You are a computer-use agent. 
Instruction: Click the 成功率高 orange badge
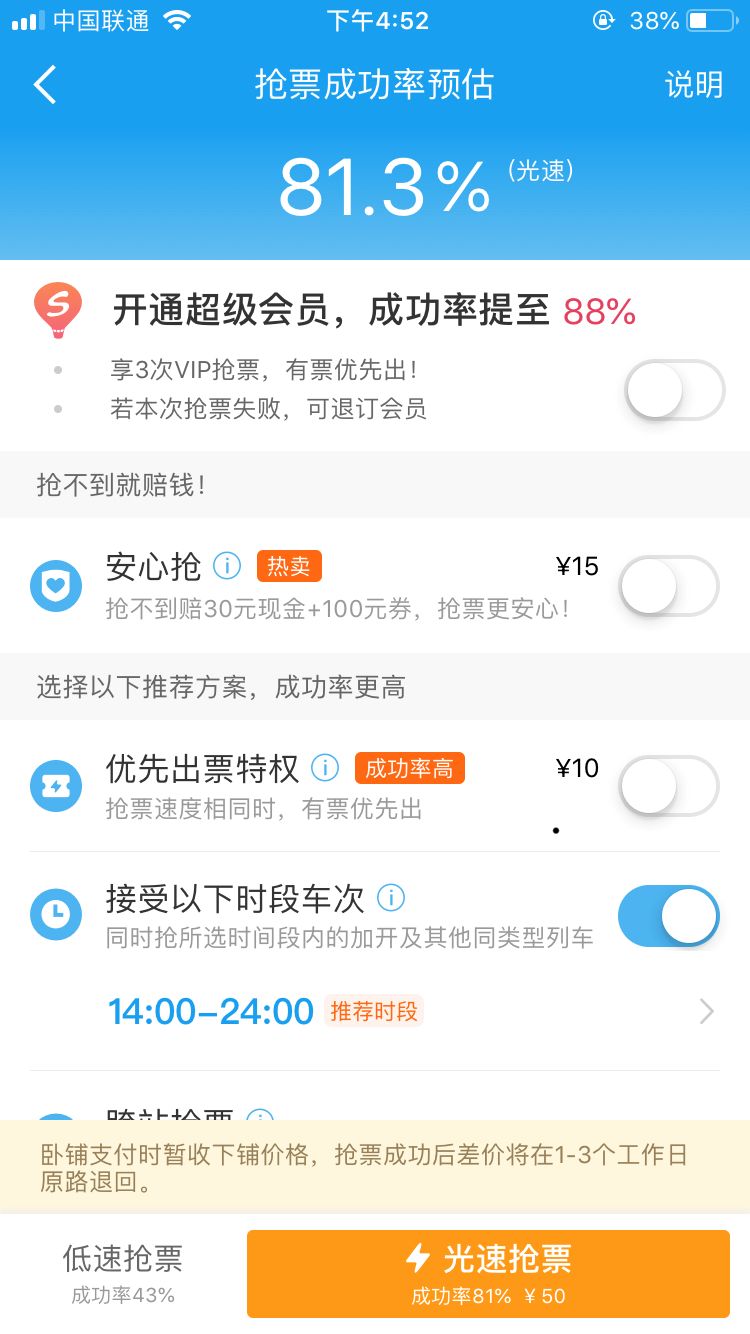pos(411,768)
